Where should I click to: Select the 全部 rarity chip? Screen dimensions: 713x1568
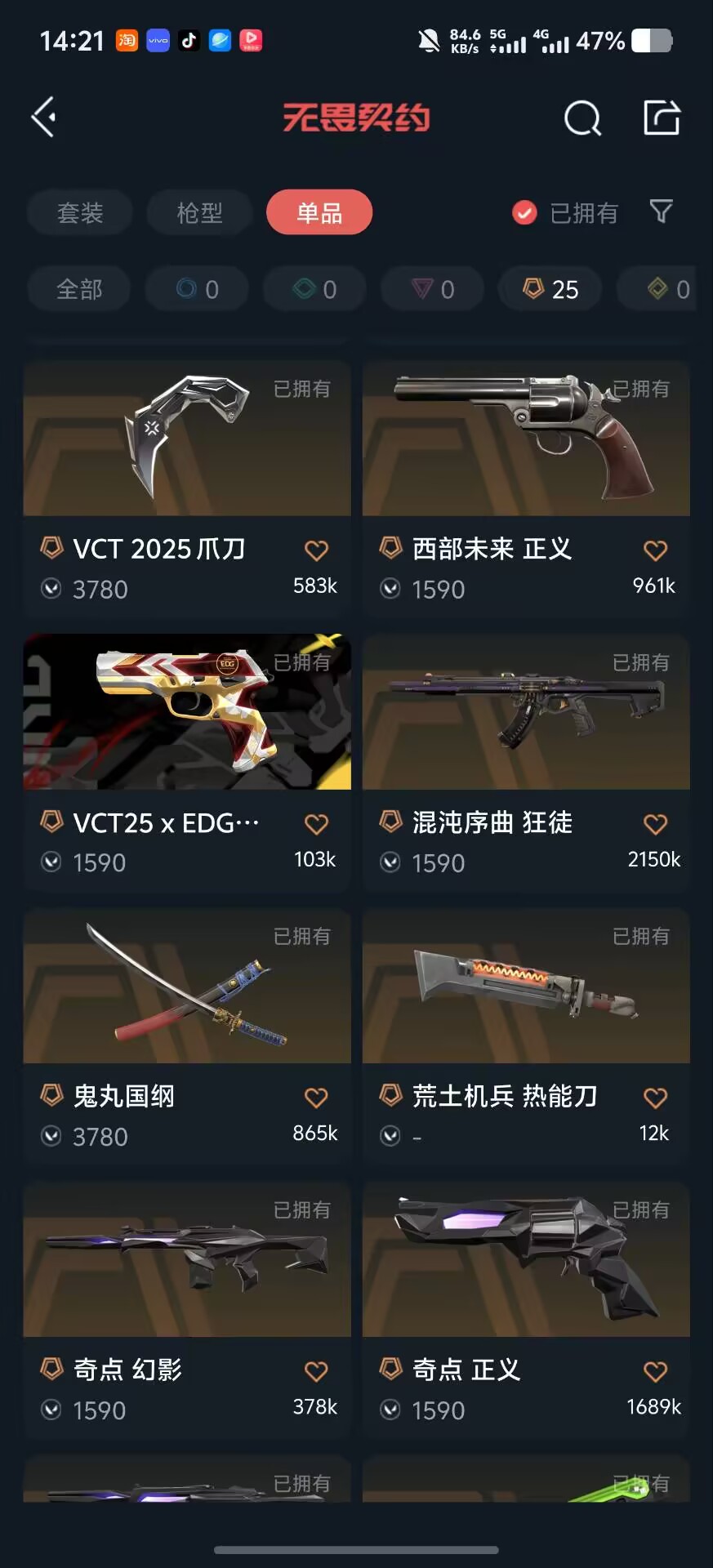[x=79, y=289]
